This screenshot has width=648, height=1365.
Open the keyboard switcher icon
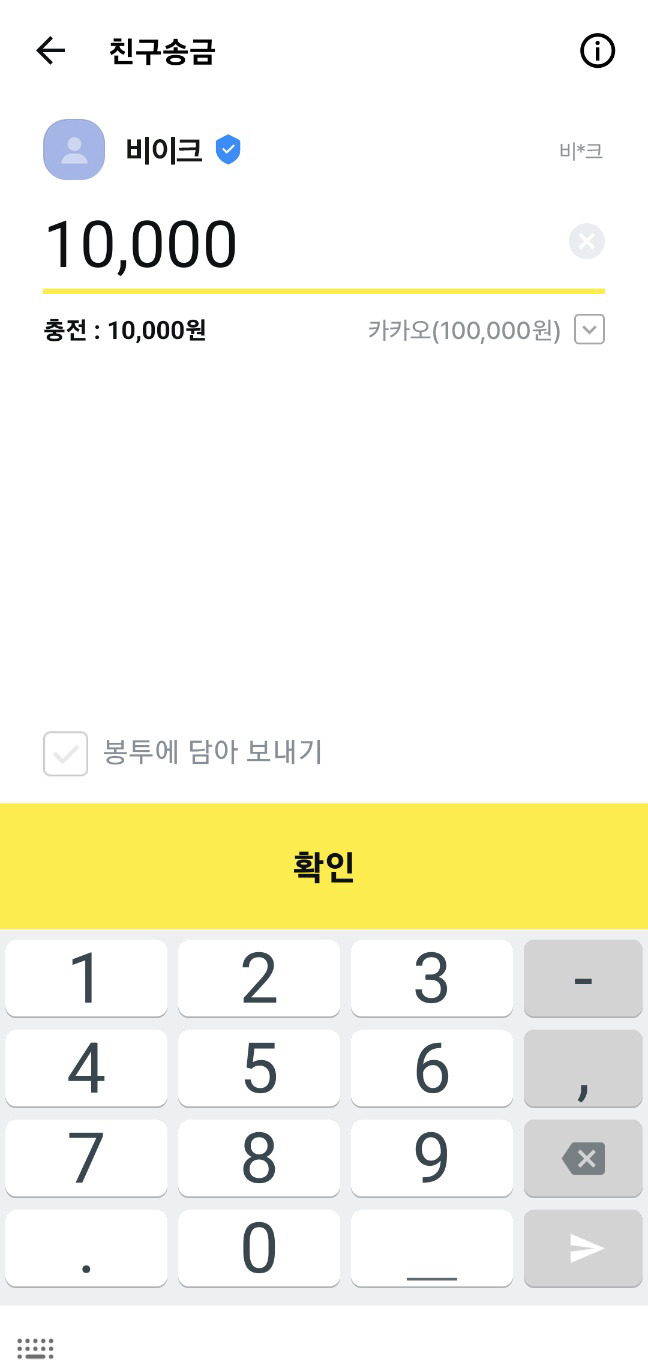35,1347
